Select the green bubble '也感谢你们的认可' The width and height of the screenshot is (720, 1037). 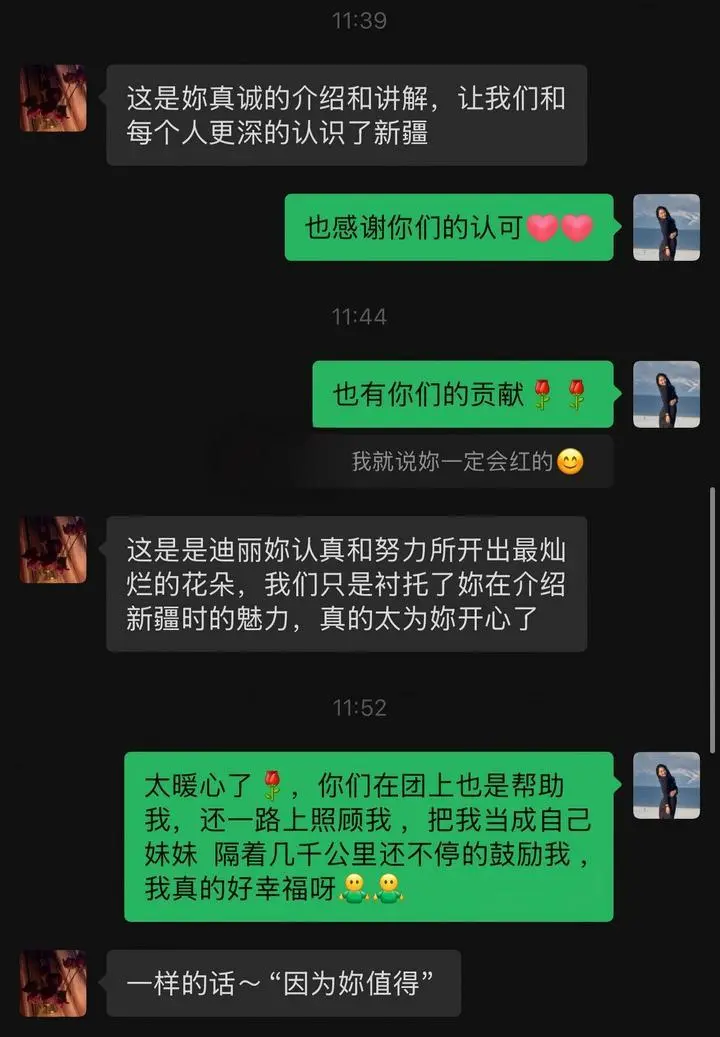[x=448, y=228]
